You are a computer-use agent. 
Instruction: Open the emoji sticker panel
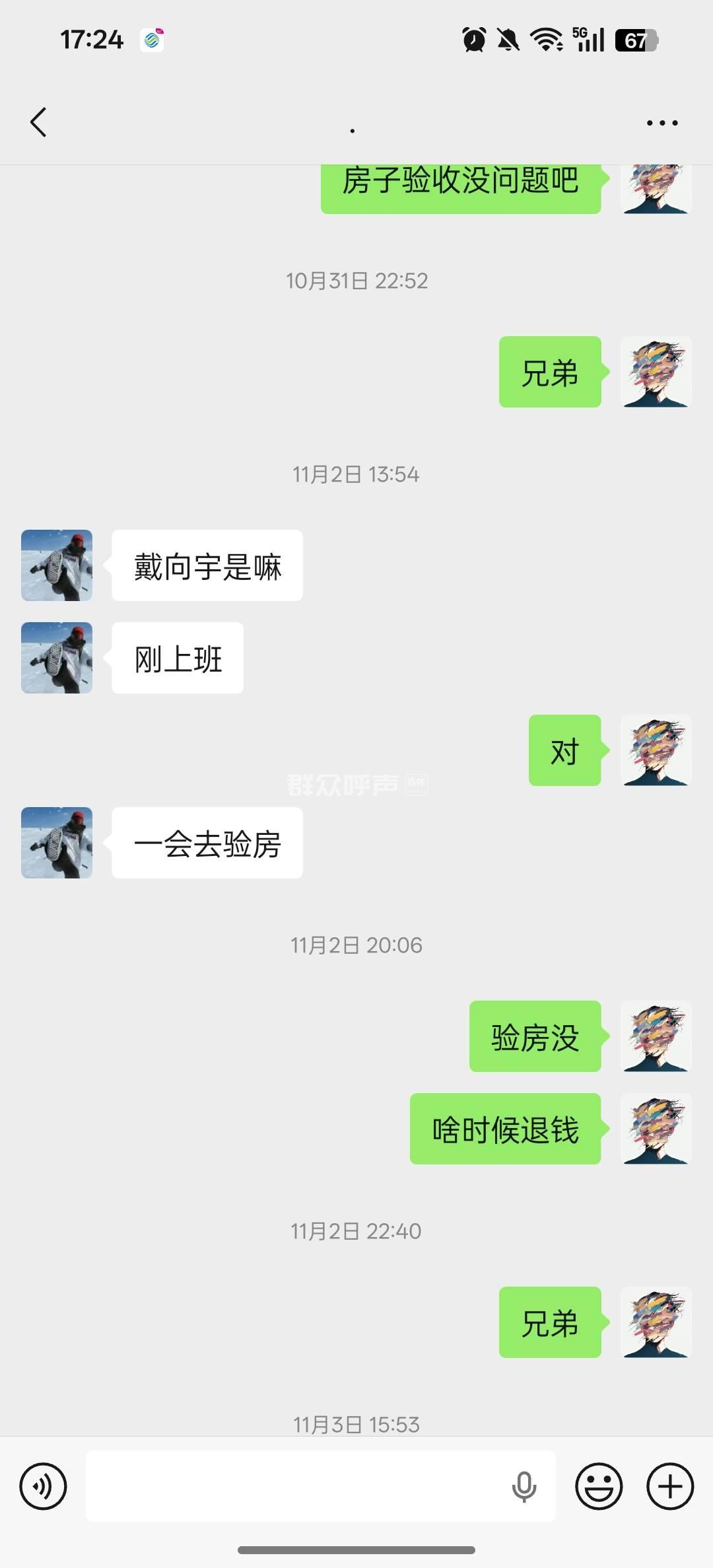(x=599, y=1486)
